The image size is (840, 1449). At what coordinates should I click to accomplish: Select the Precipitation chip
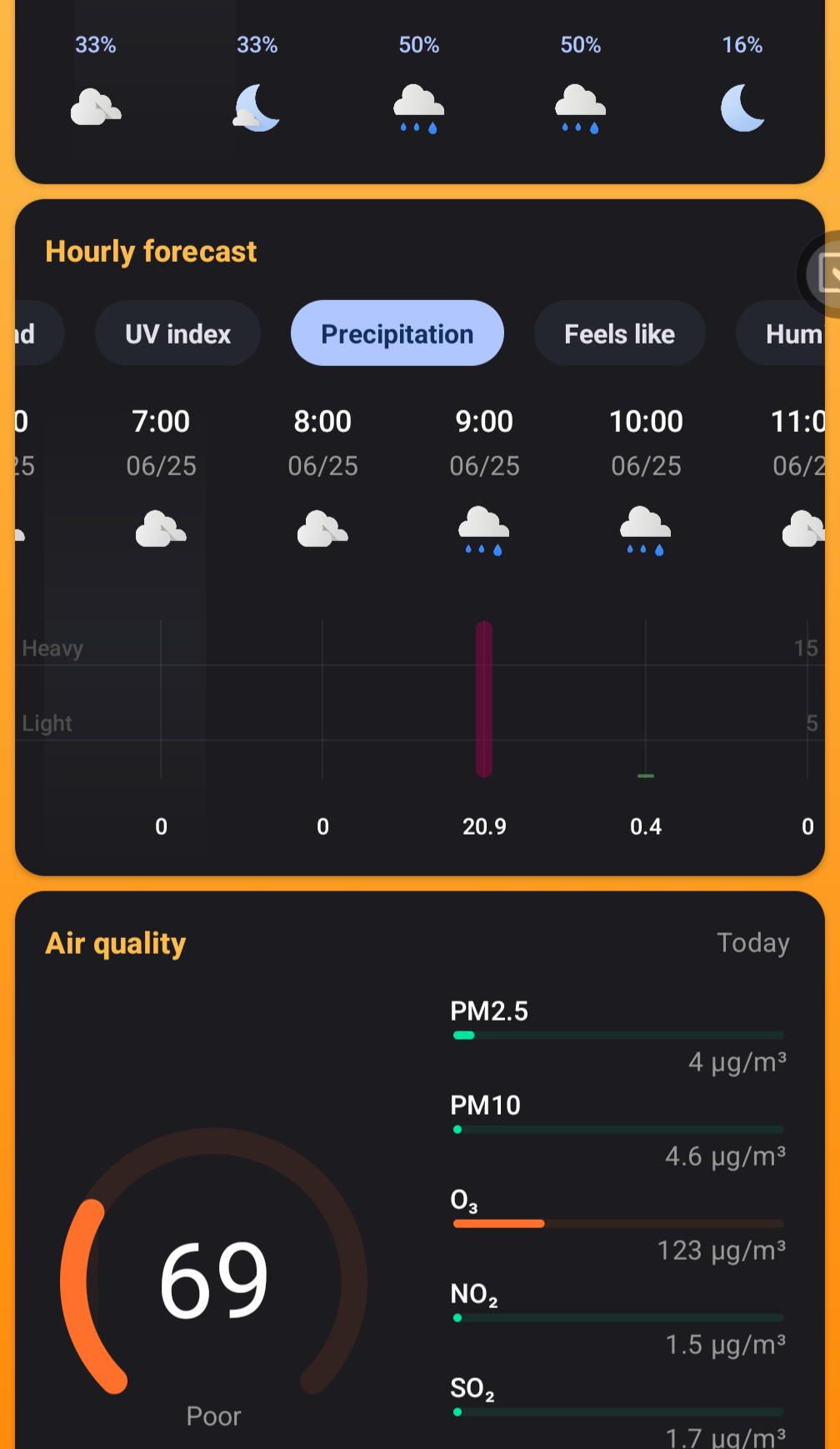397,333
